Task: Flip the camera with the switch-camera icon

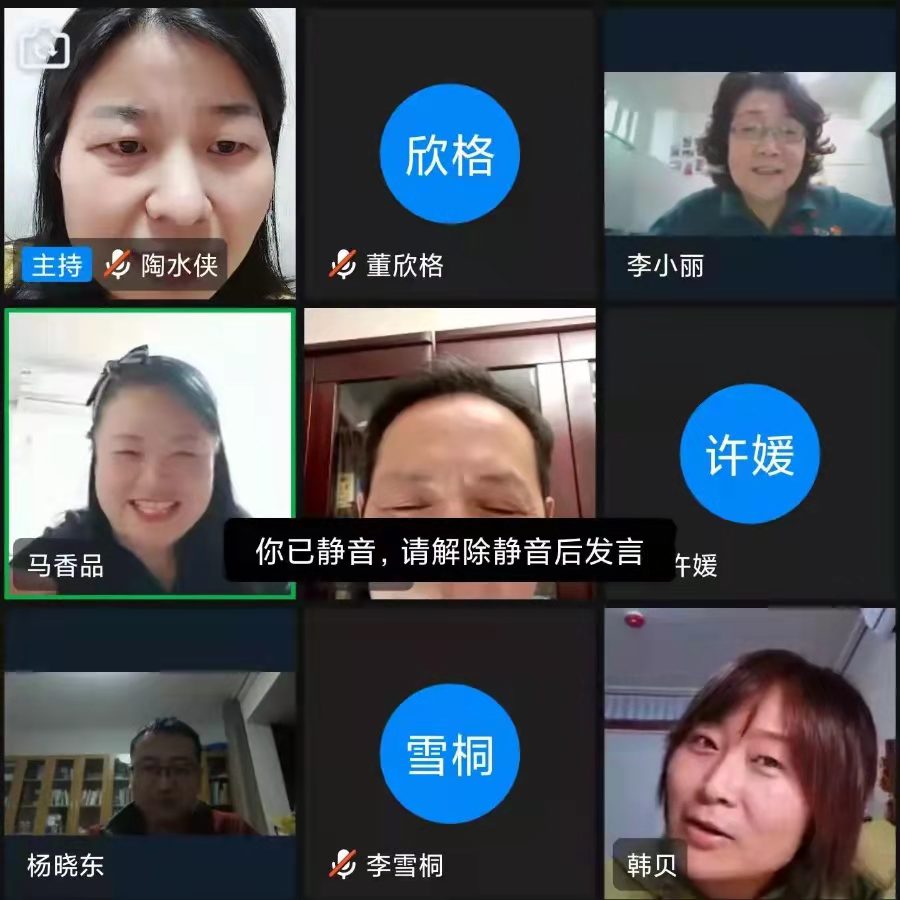Action: (x=44, y=46)
